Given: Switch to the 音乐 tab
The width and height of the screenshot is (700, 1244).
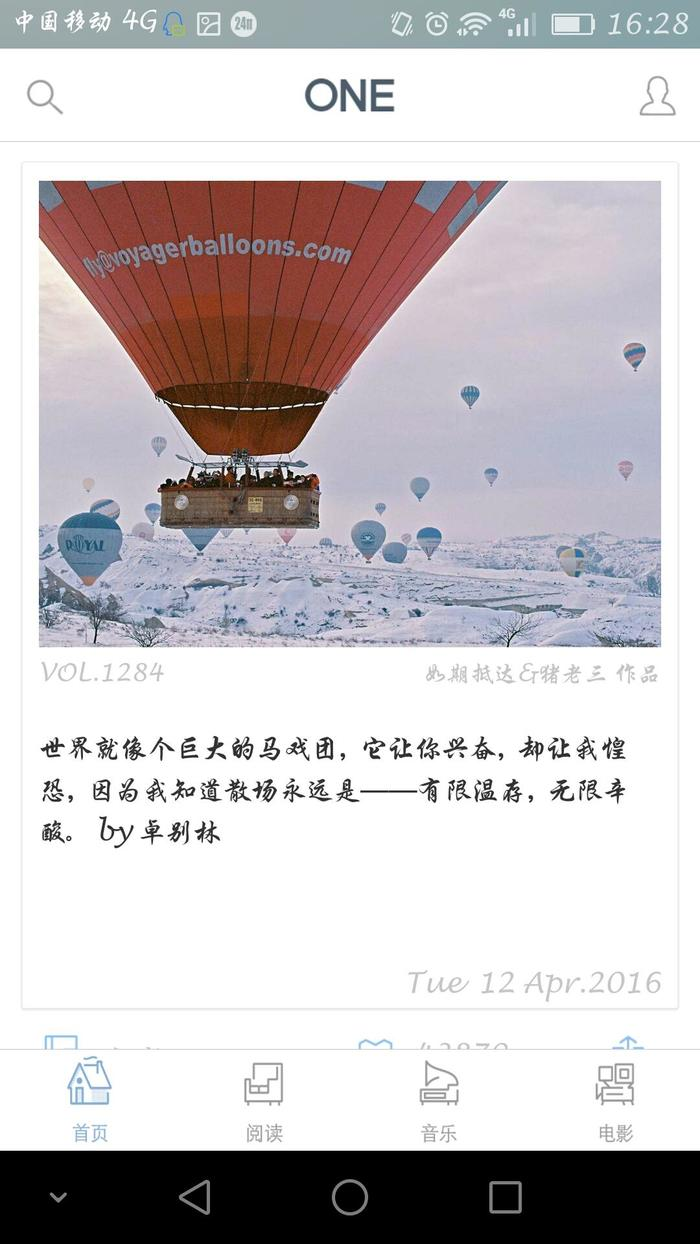Looking at the screenshot, I should tap(438, 1100).
